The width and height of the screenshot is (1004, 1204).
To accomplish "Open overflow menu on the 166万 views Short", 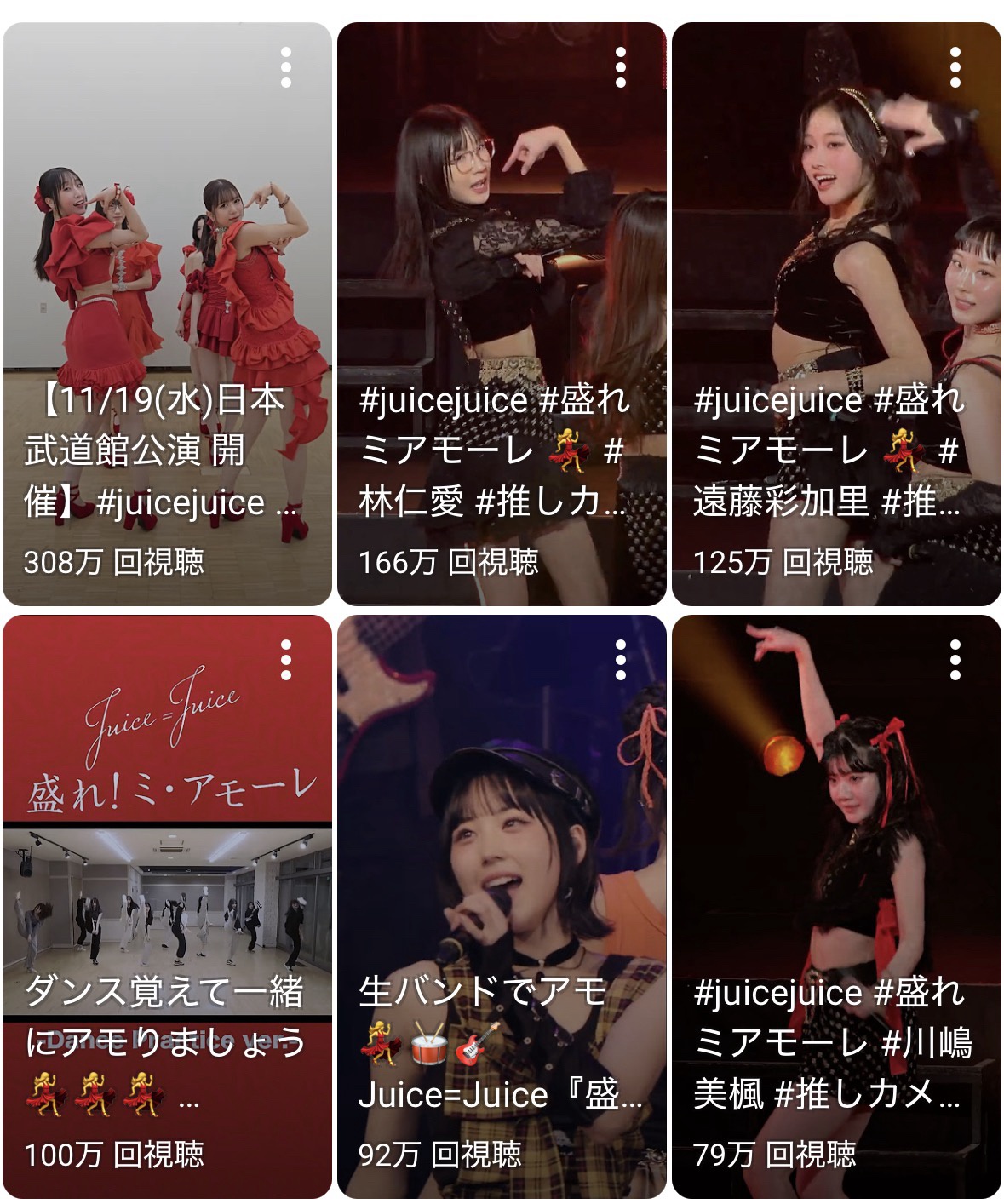I will (x=621, y=67).
